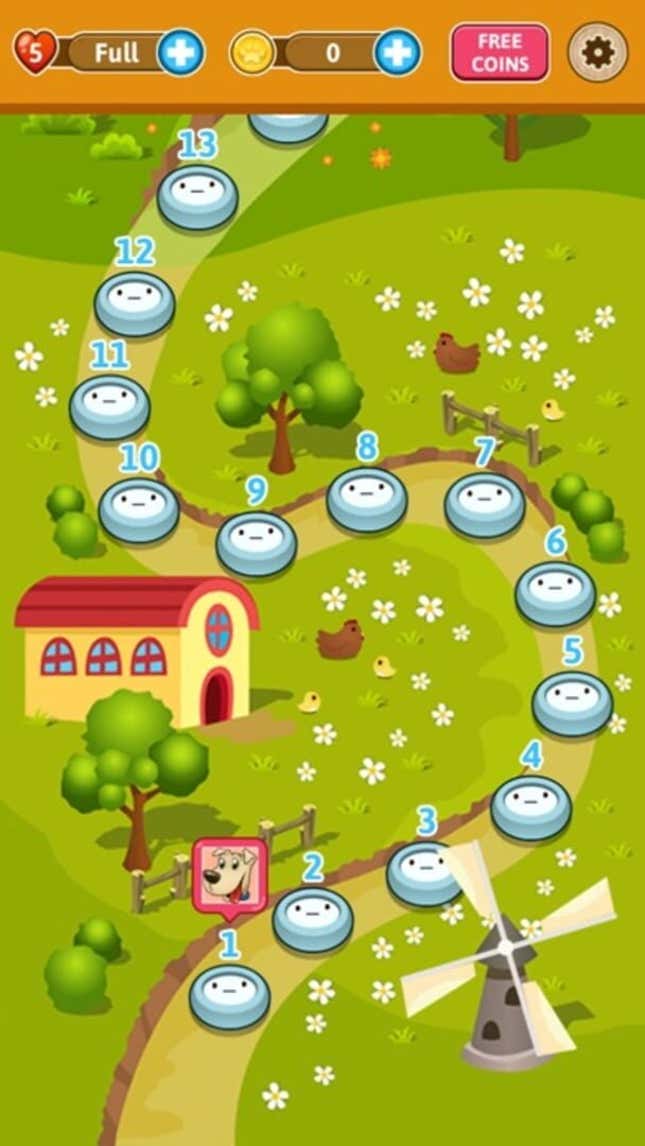The height and width of the screenshot is (1146, 645).
Task: Open level 13
Action: (x=198, y=196)
